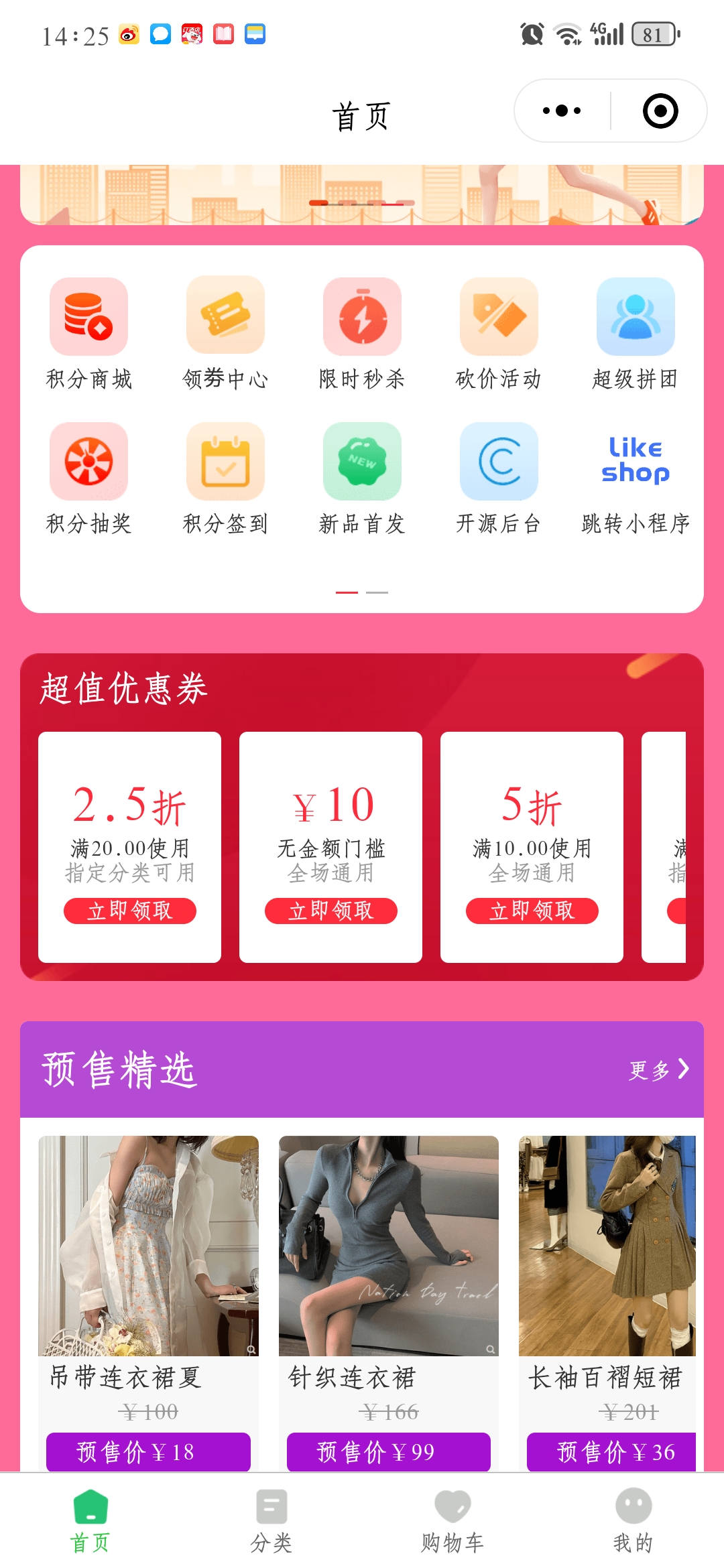Open the 针织连衣裙 product card
The image size is (724, 1568).
(x=388, y=1273)
